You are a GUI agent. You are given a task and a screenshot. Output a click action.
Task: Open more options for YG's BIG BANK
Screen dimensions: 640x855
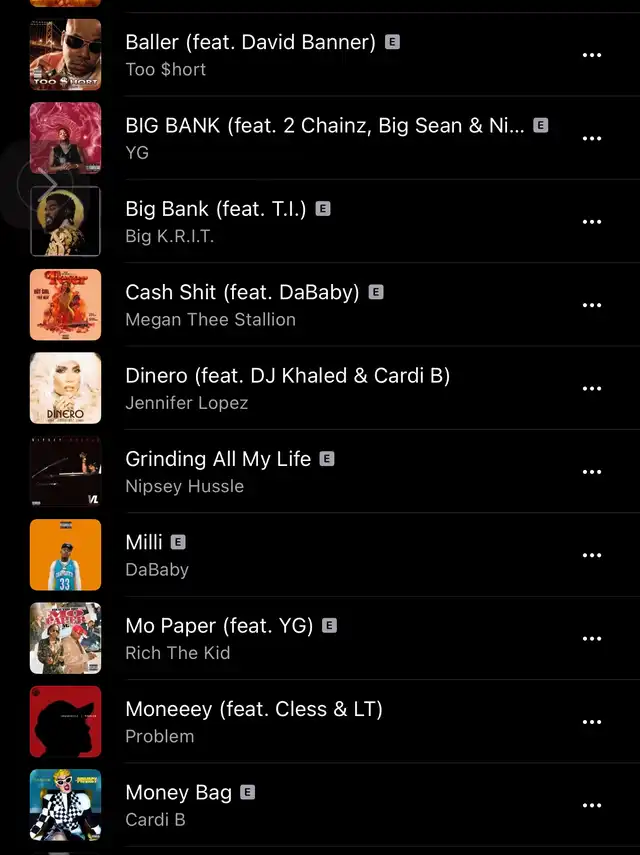[x=592, y=138]
